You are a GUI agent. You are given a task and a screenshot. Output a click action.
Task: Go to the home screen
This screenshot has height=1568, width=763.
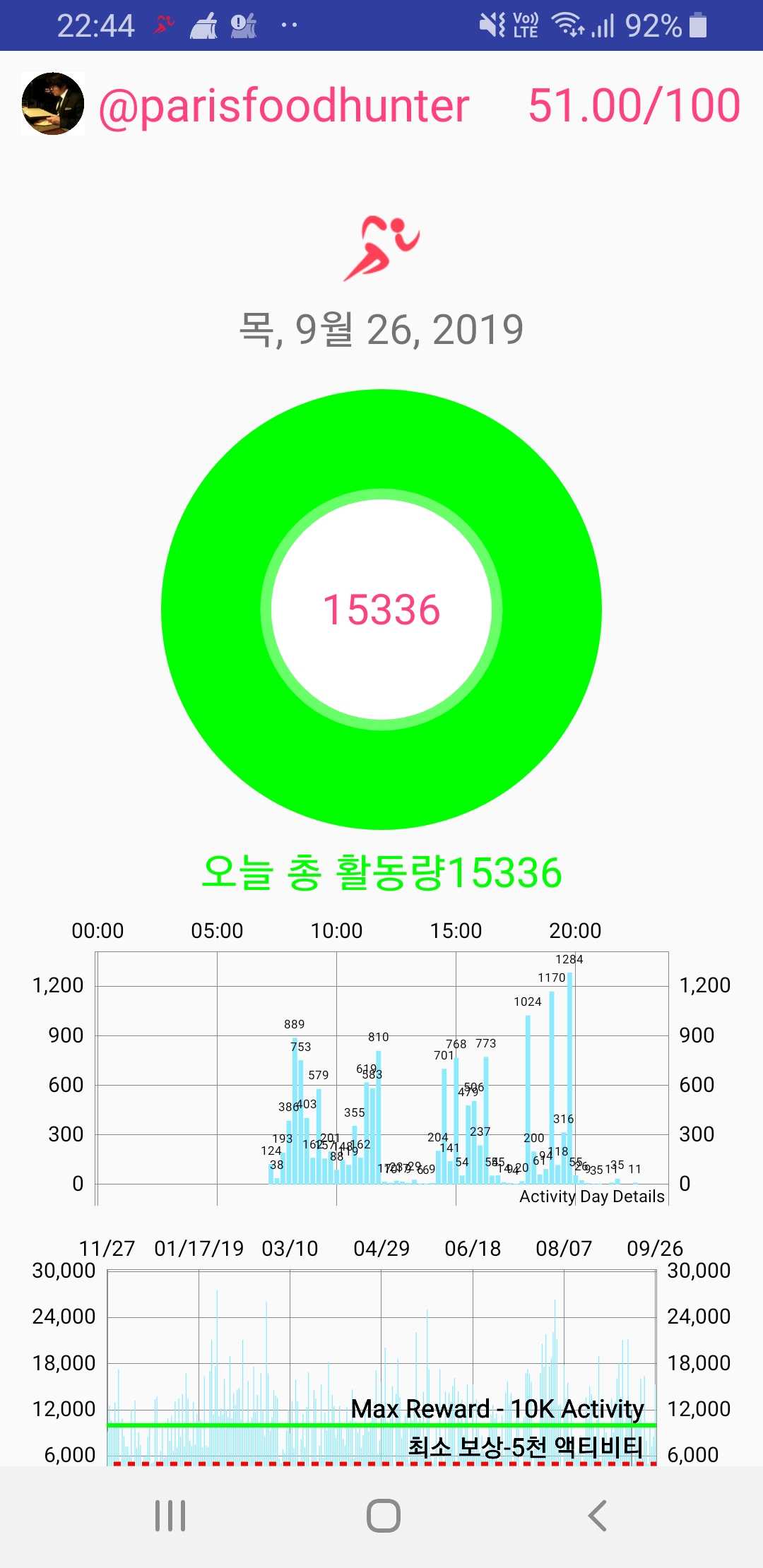(384, 1516)
